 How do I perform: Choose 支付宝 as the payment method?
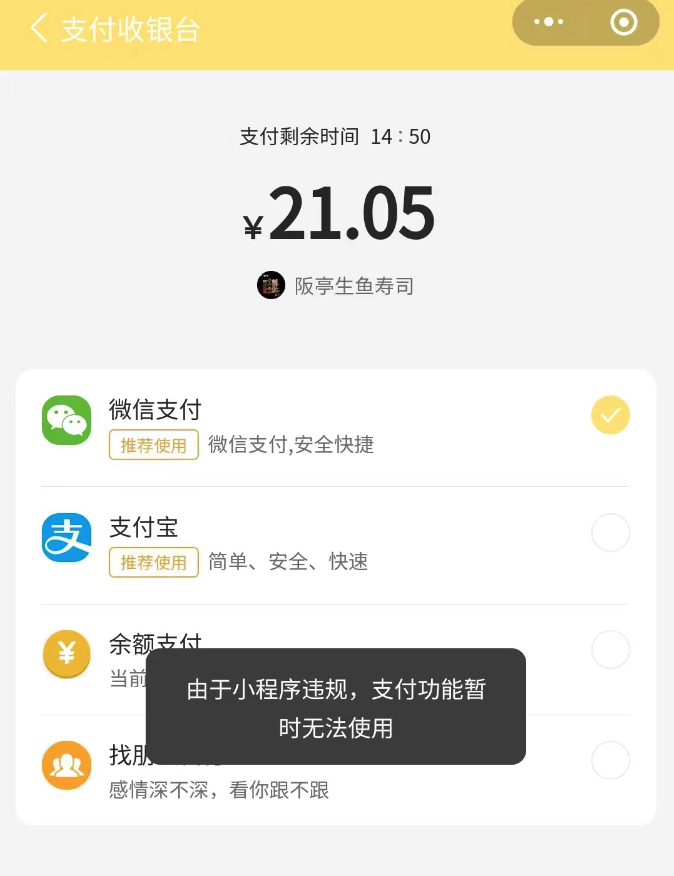(x=610, y=533)
